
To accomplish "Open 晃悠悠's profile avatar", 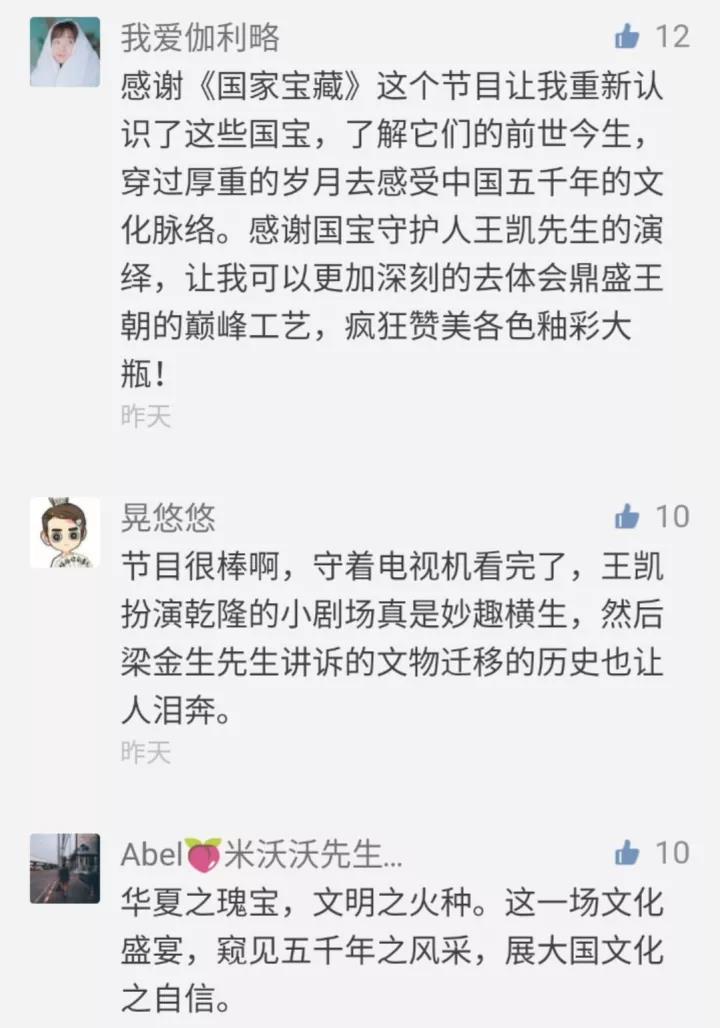I will (x=65, y=532).
